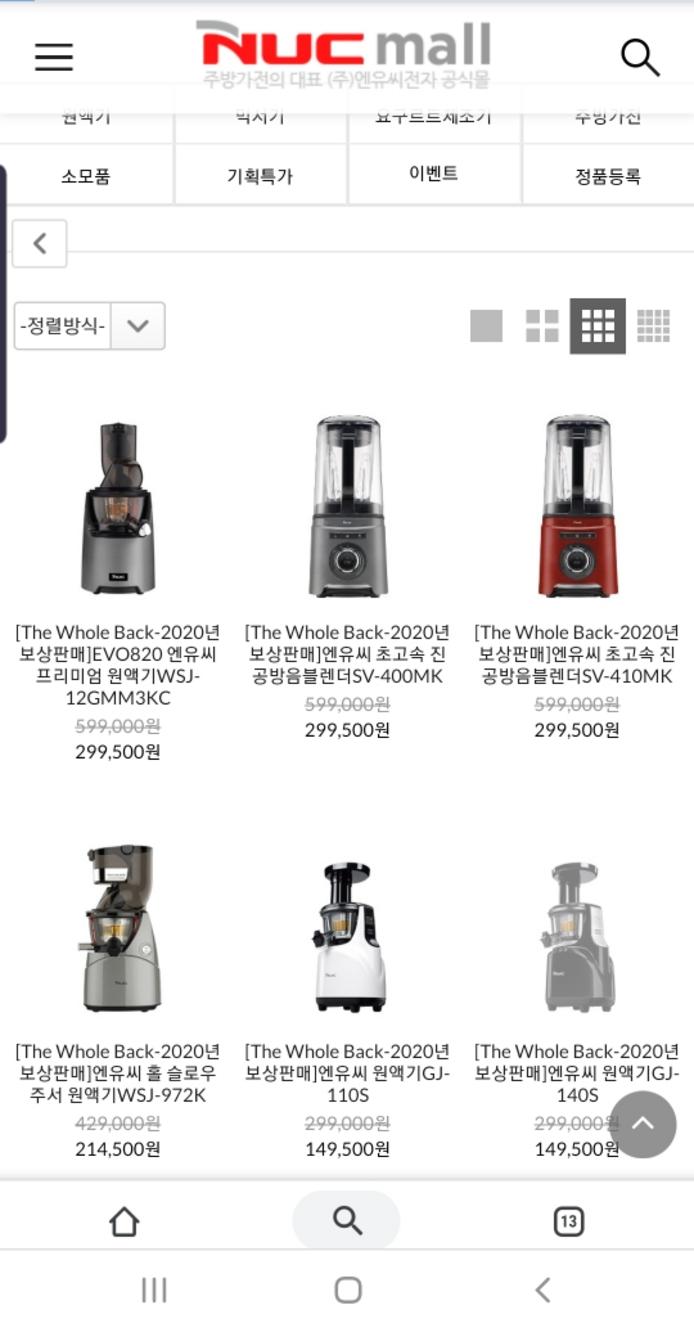
Task: Open the 기획특가 category
Action: click(x=260, y=177)
